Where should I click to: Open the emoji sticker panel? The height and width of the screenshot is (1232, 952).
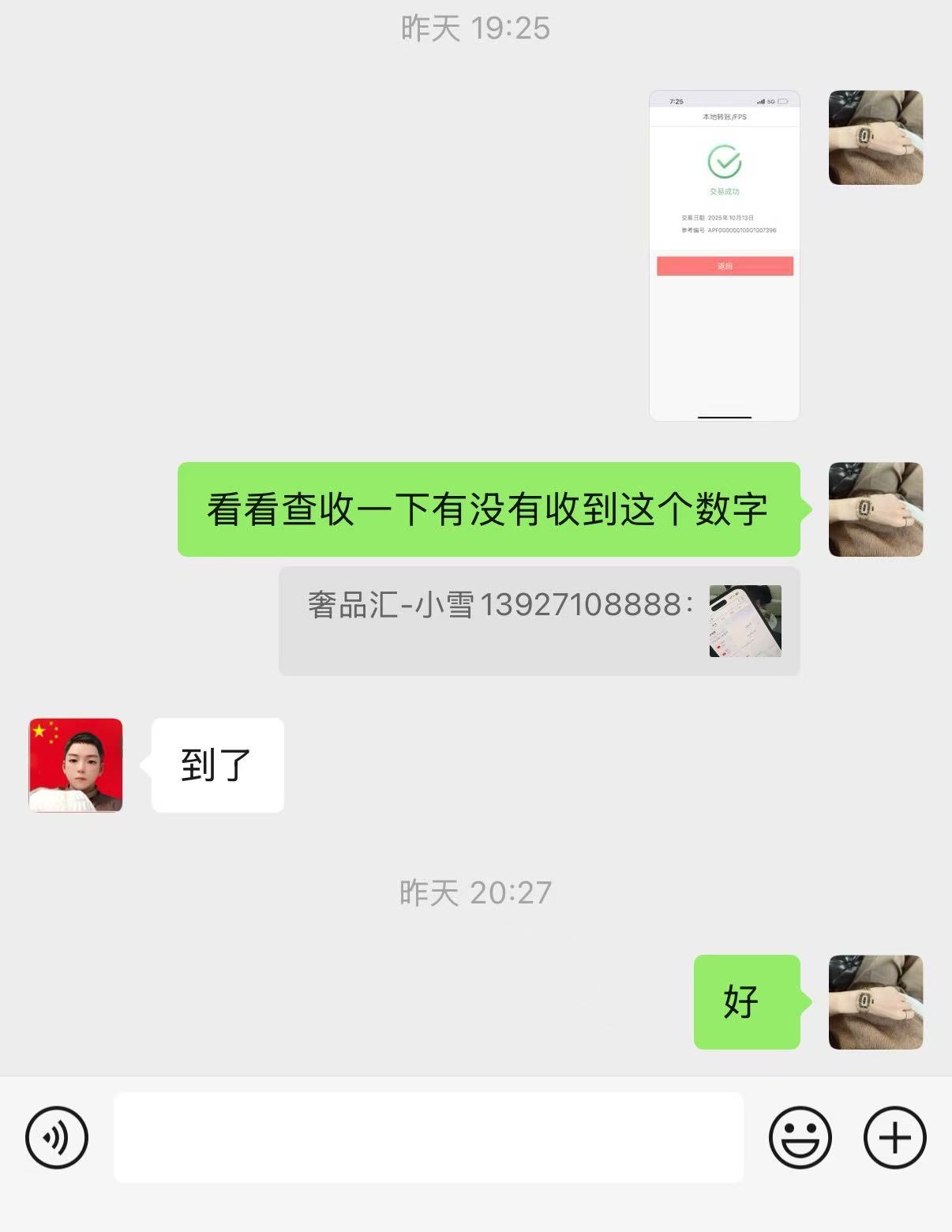tap(800, 1137)
